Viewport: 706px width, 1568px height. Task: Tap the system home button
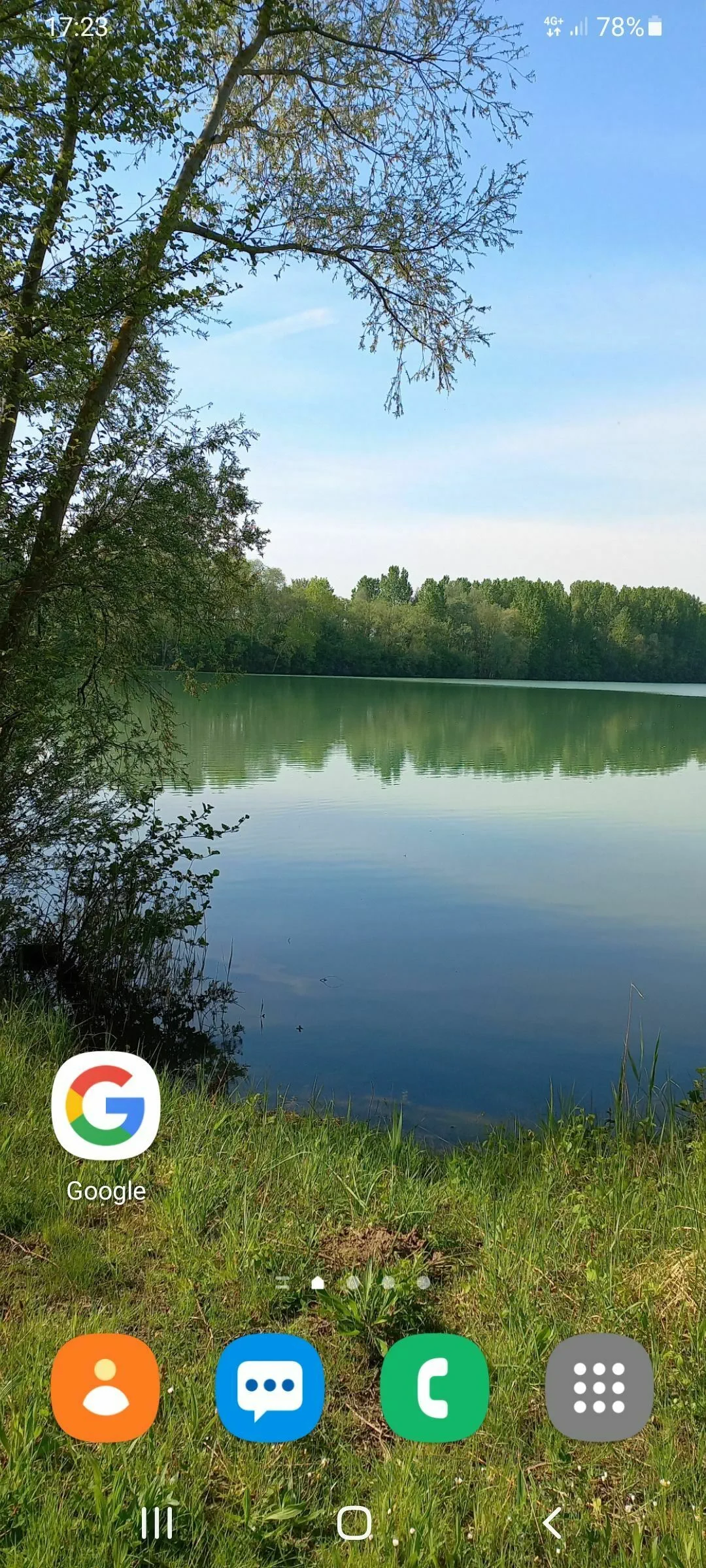coord(354,1524)
